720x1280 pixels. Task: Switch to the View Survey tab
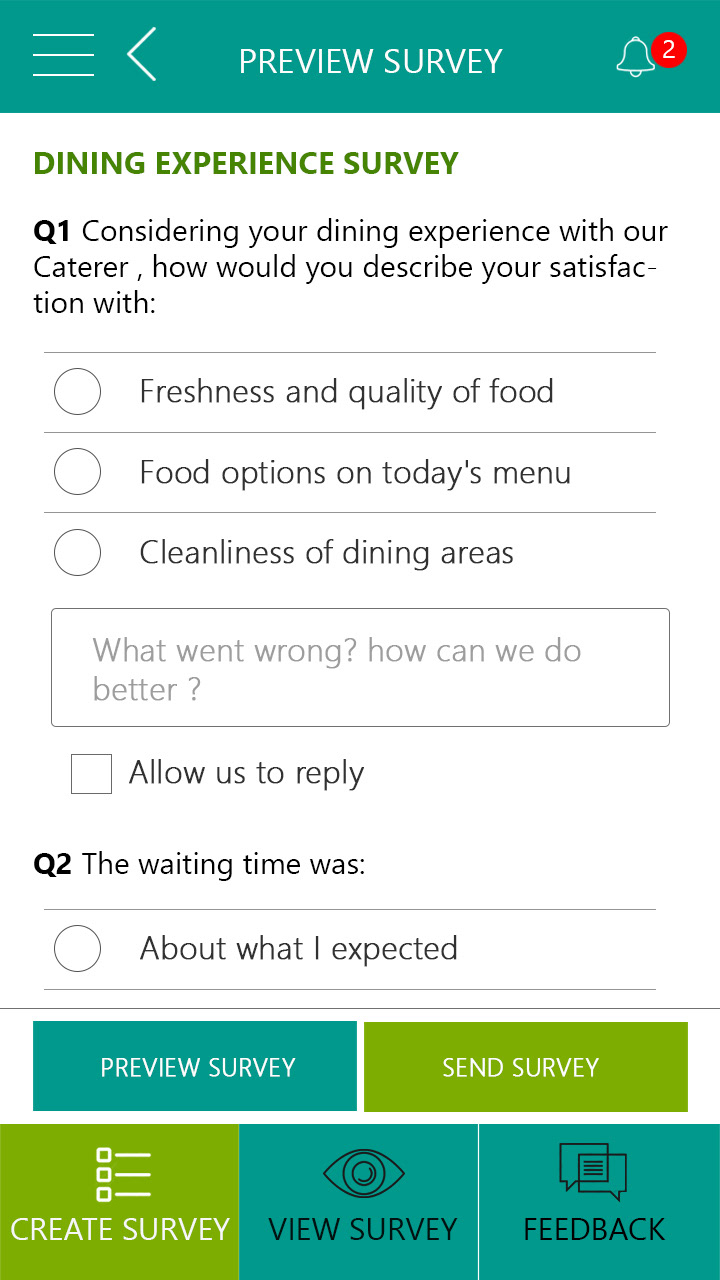[x=360, y=1201]
